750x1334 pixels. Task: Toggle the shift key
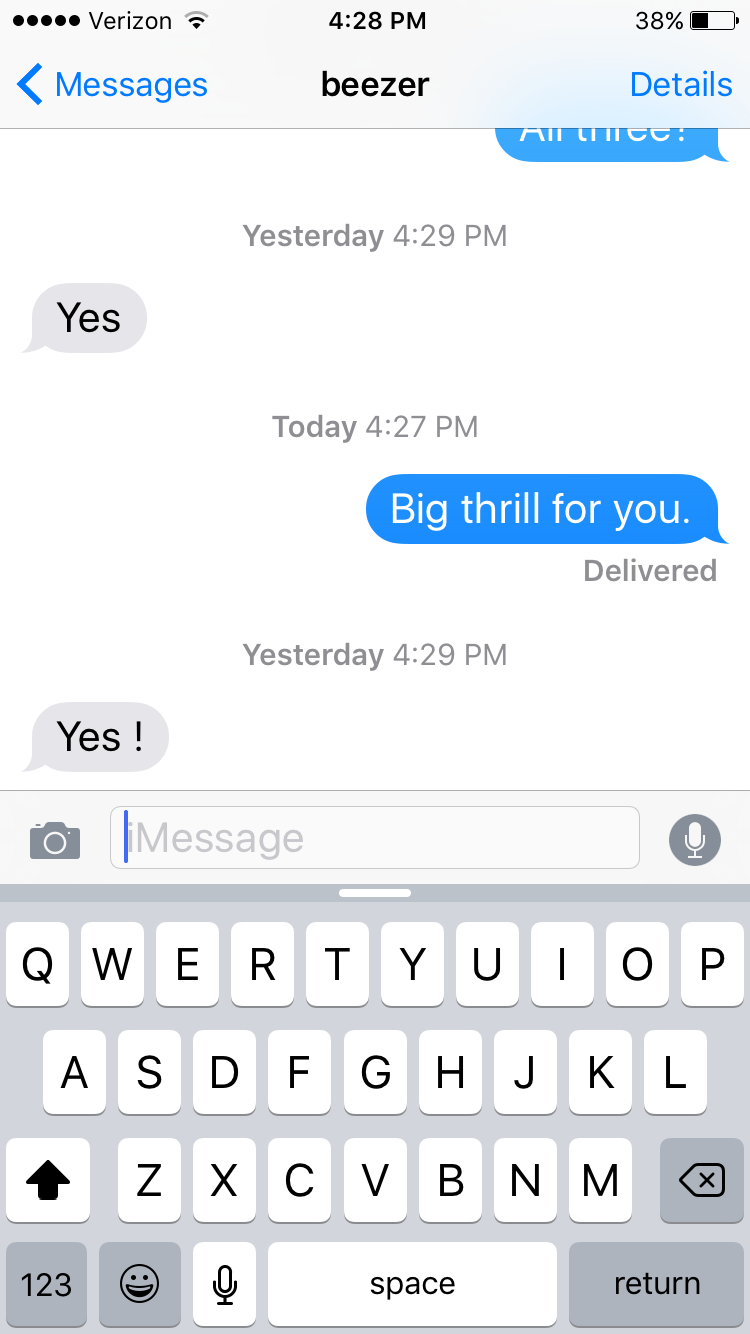47,1181
